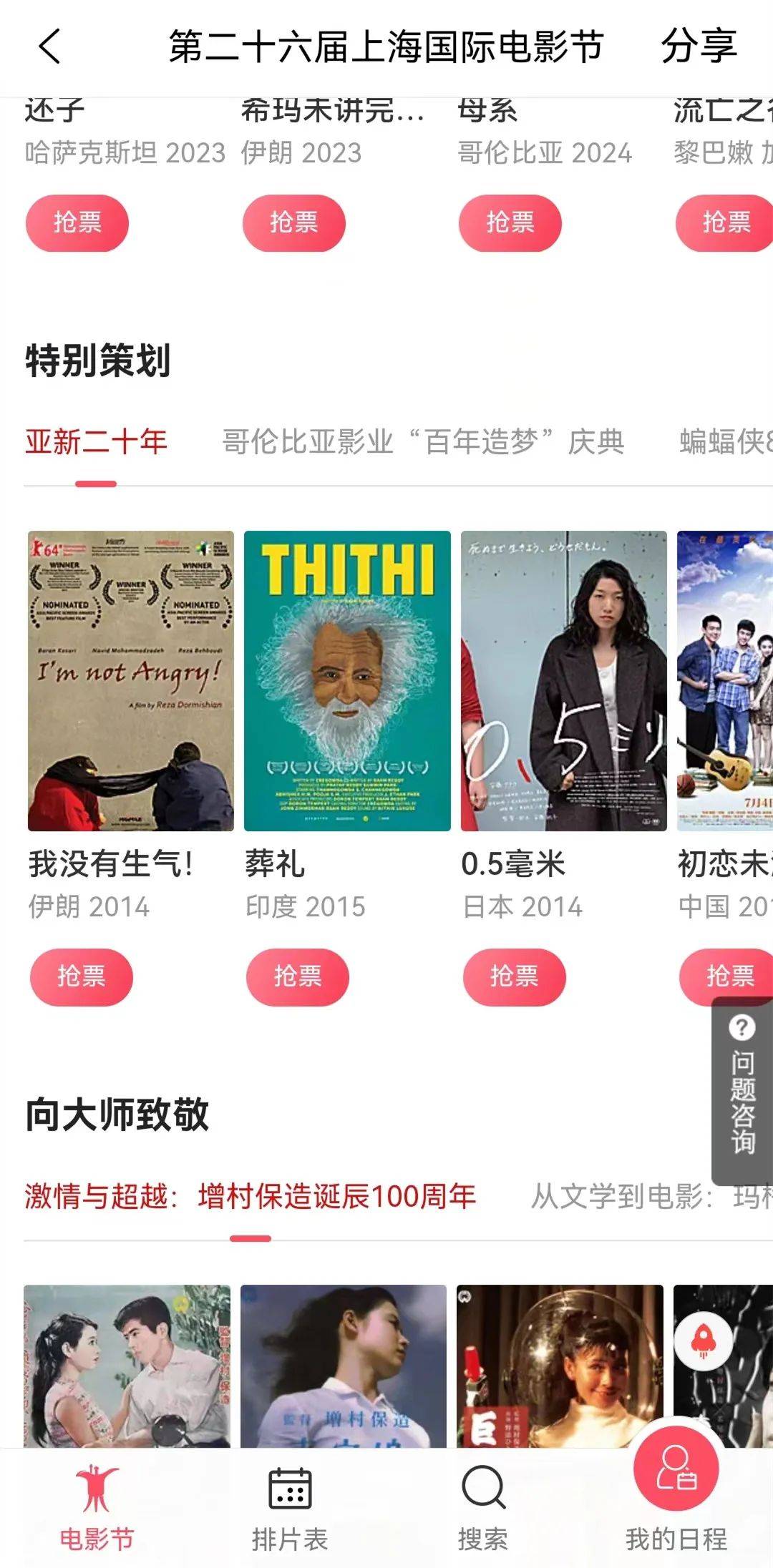Viewport: 773px width, 1568px height.
Task: Open the 0.5毫米 movie poster
Action: (563, 680)
